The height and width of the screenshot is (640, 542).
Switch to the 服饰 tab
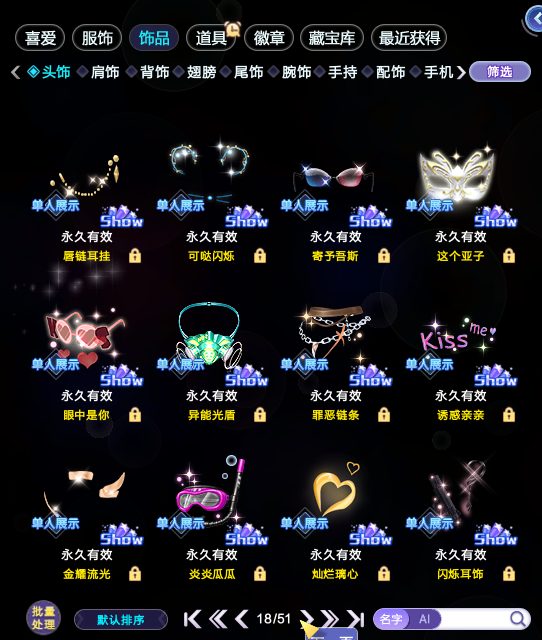[x=97, y=38]
